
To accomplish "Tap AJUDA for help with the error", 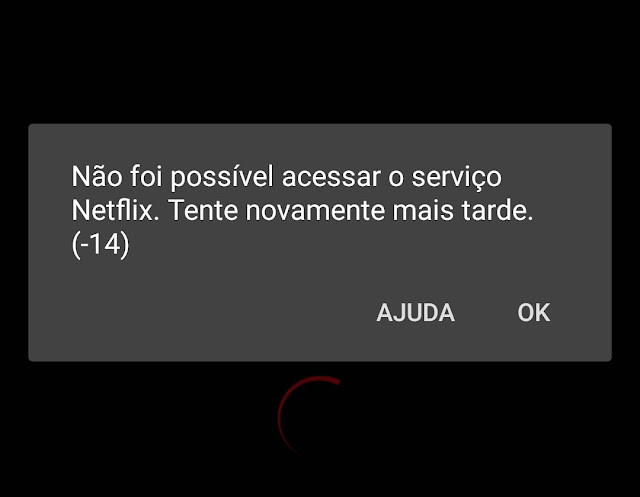I will [415, 313].
